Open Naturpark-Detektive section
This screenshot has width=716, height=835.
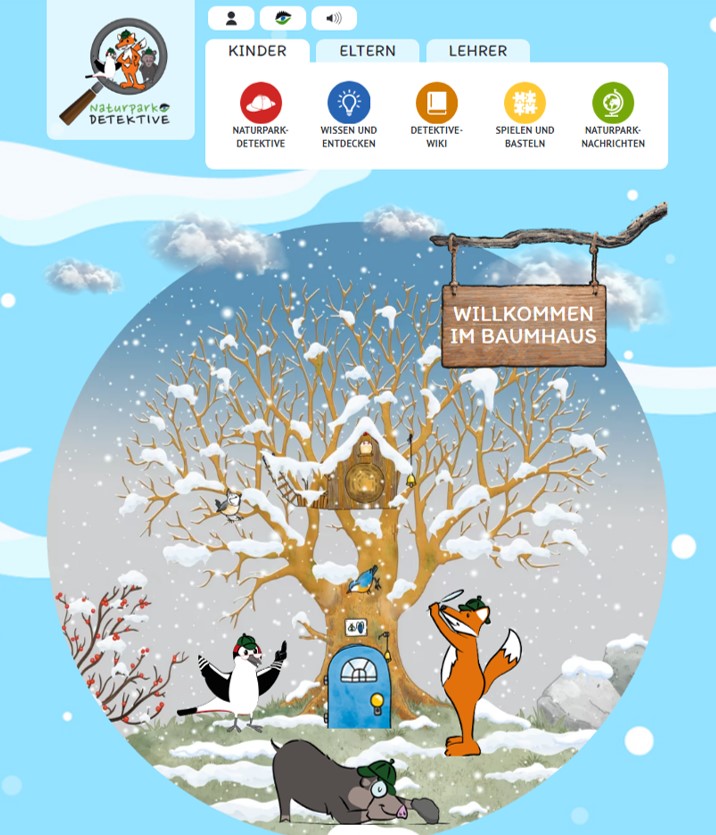click(x=261, y=115)
